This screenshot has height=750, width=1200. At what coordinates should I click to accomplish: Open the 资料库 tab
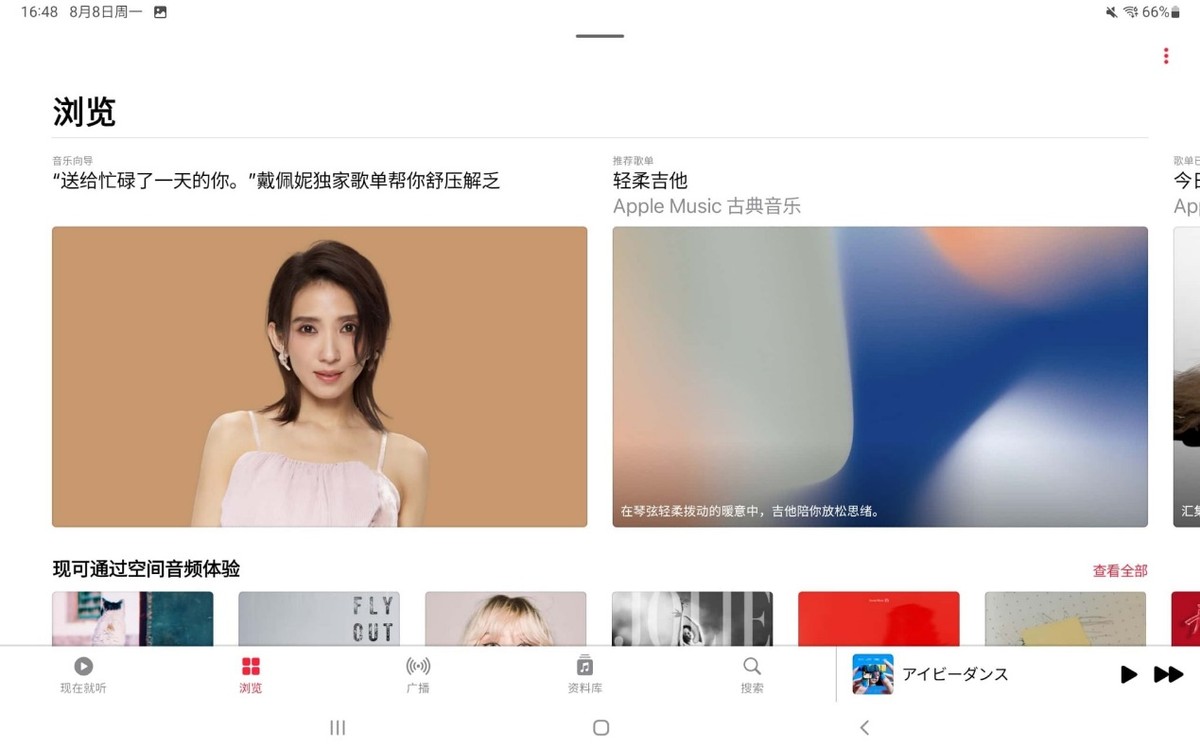[585, 675]
